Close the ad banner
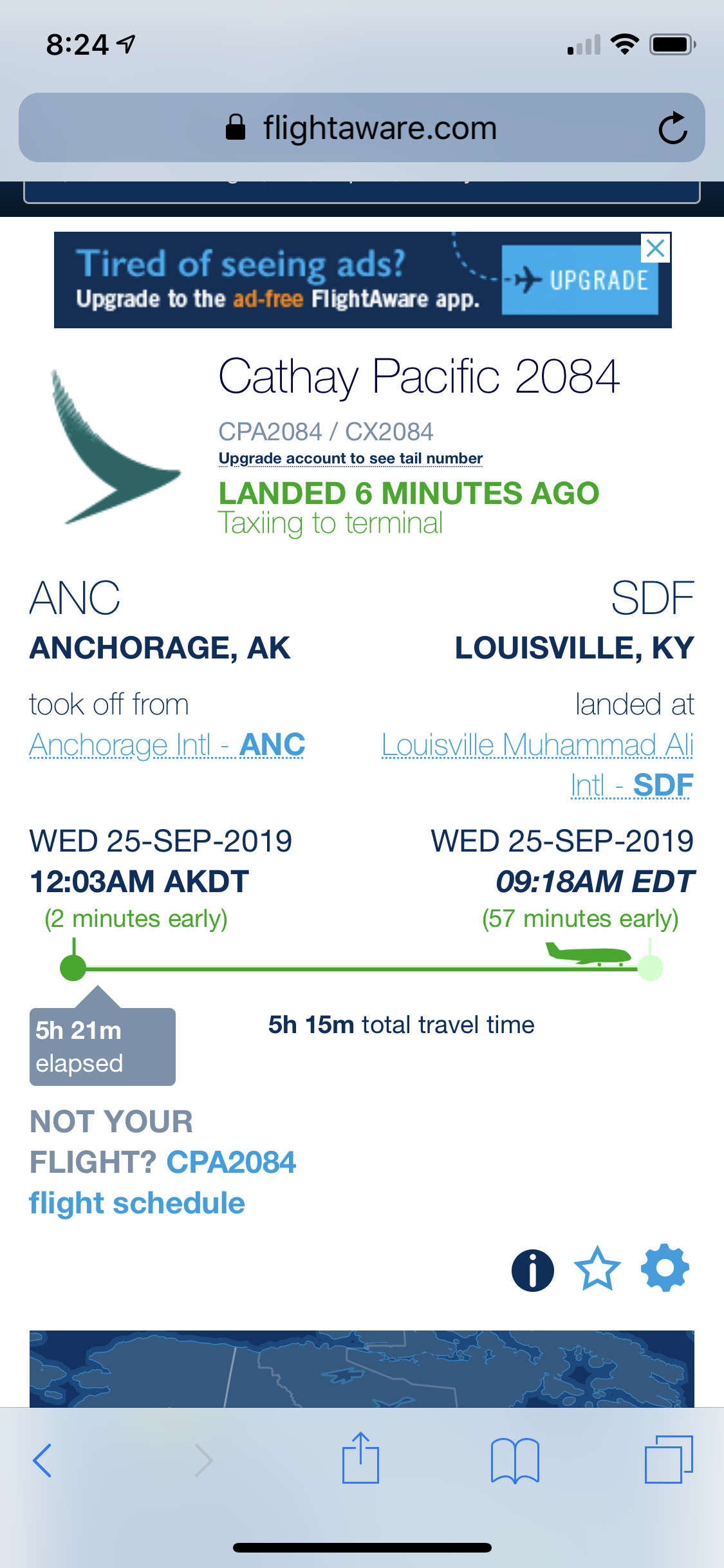The height and width of the screenshot is (1568, 724). point(655,248)
